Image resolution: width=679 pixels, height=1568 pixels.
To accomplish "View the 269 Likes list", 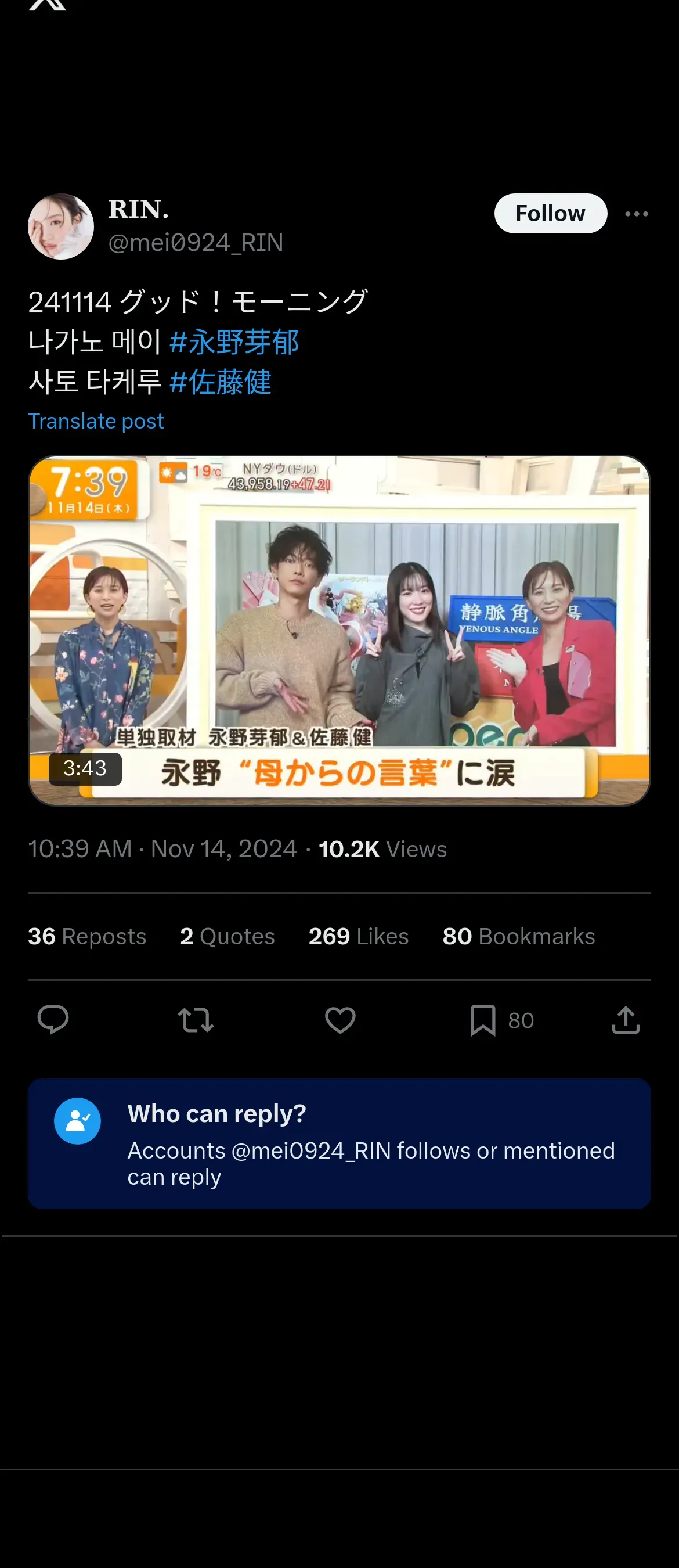I will tap(359, 936).
